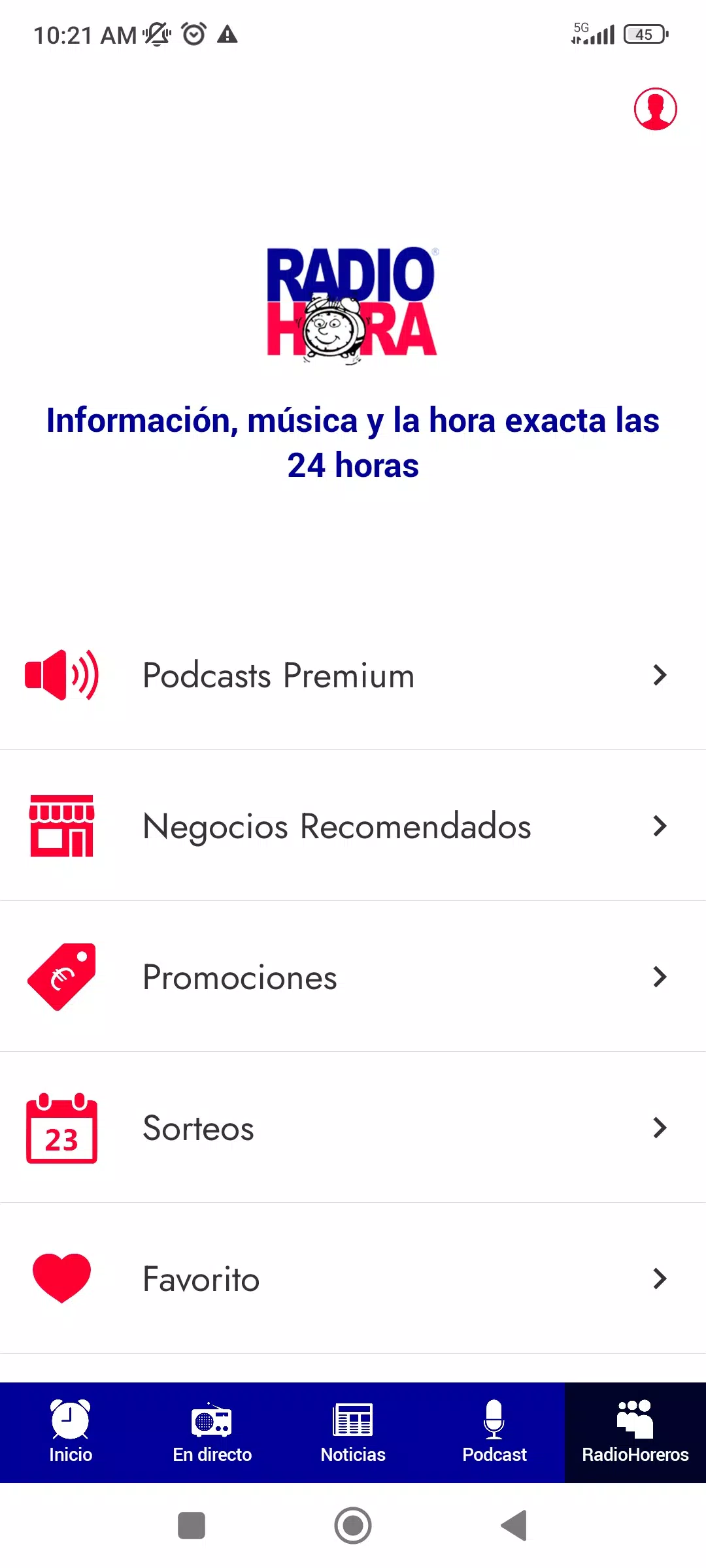Open Podcasts Premium
This screenshot has width=706, height=1568.
tap(353, 675)
